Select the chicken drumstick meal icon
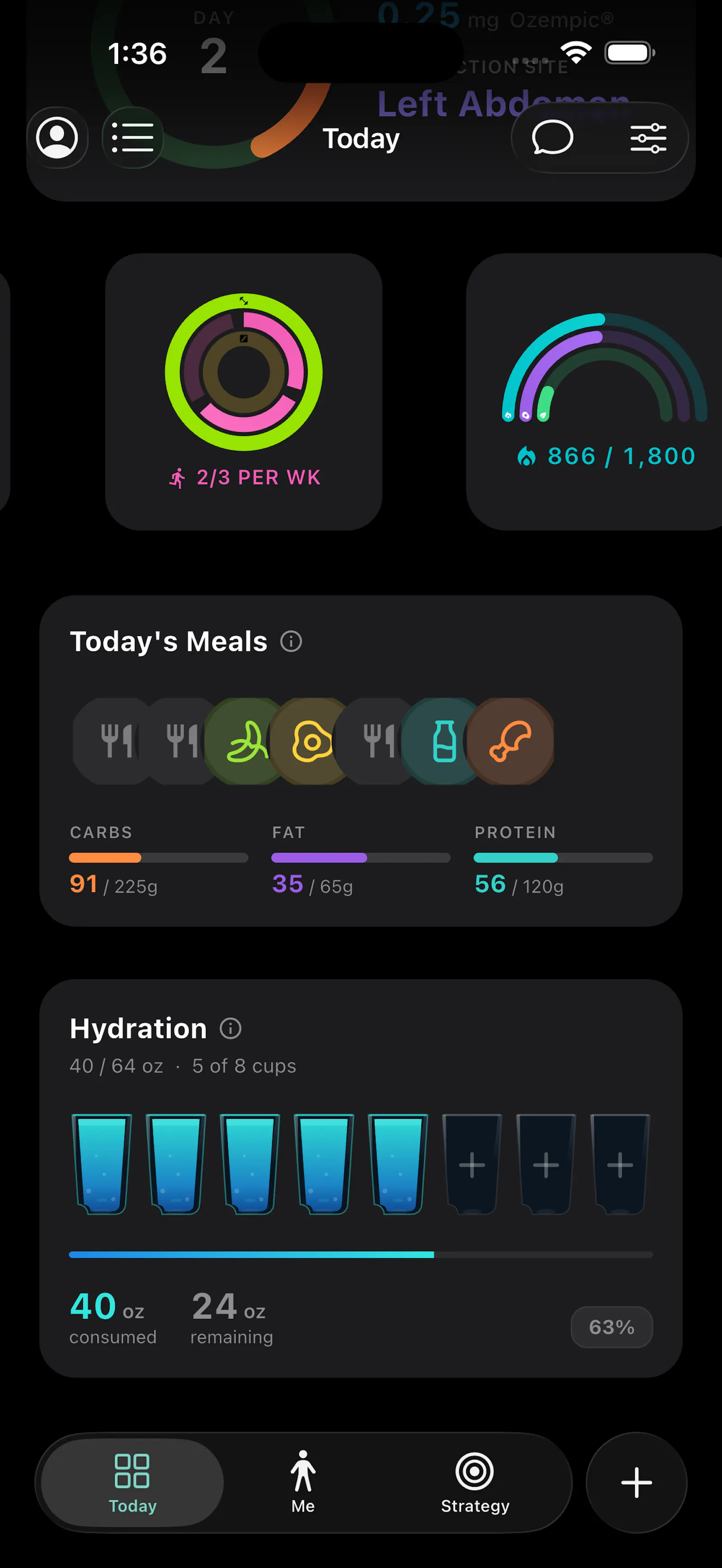The width and height of the screenshot is (722, 1568). 510,741
